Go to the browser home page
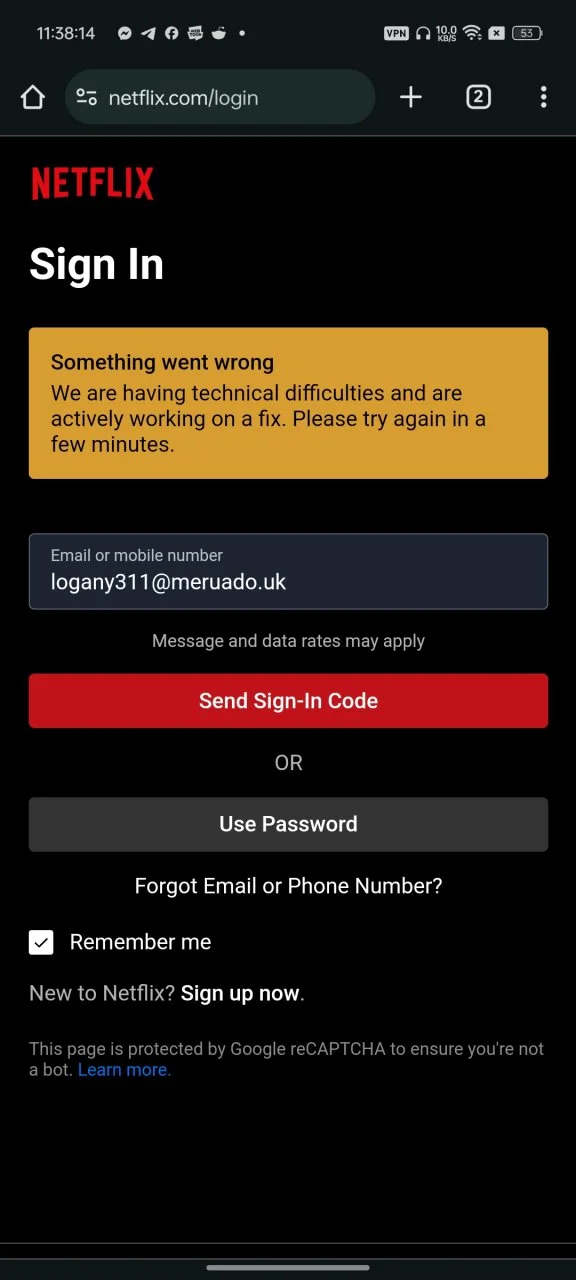576x1280 pixels. click(33, 97)
